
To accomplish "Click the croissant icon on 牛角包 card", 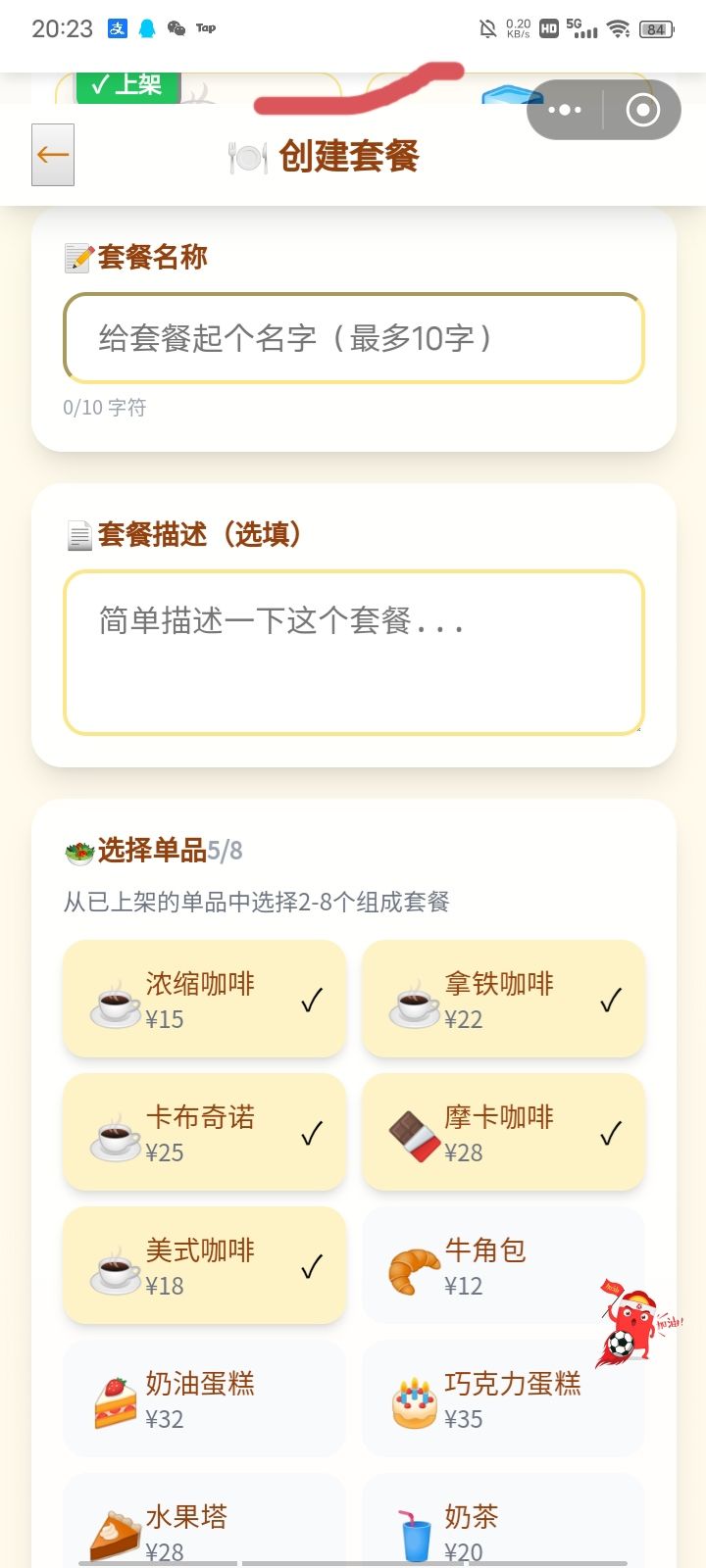I will pos(412,1265).
